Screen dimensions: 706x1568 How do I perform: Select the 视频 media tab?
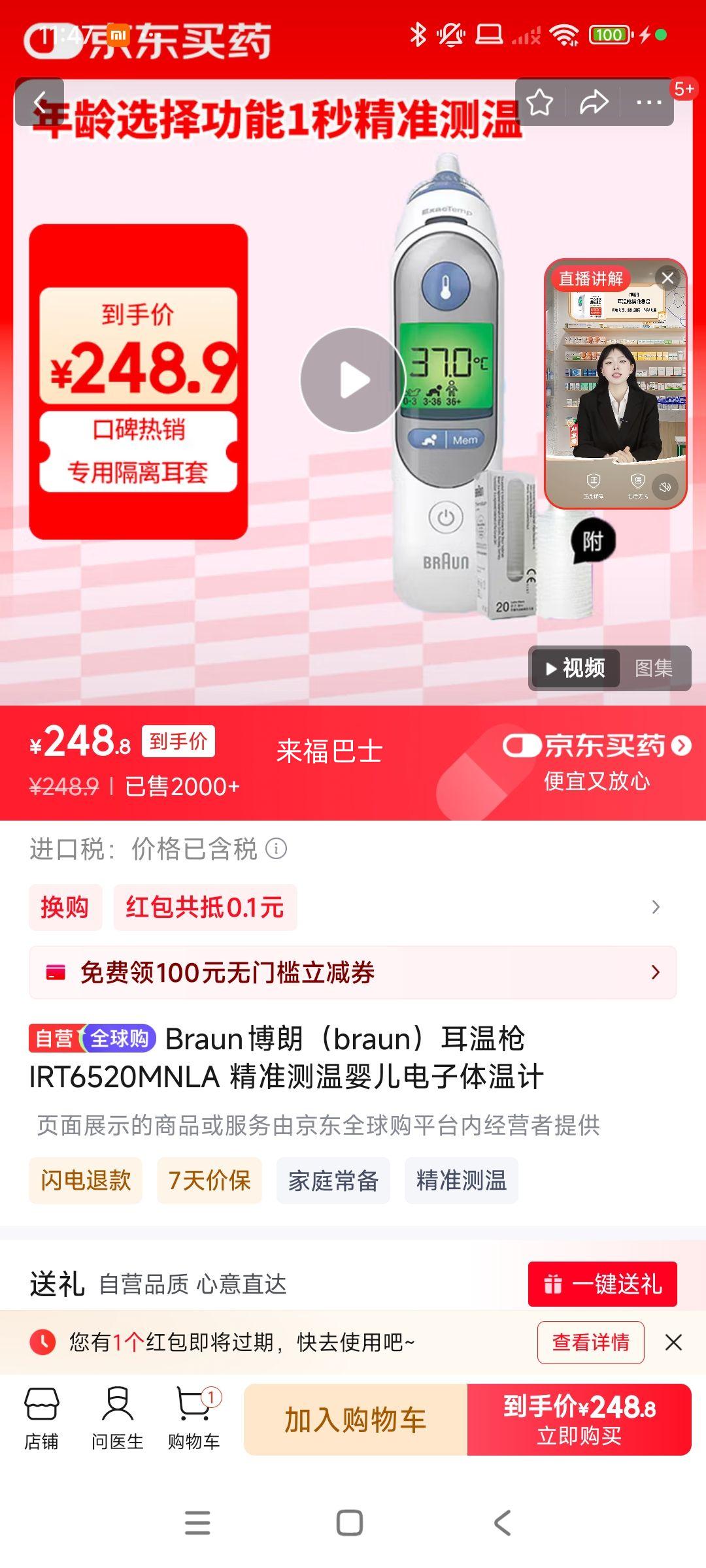(575, 668)
